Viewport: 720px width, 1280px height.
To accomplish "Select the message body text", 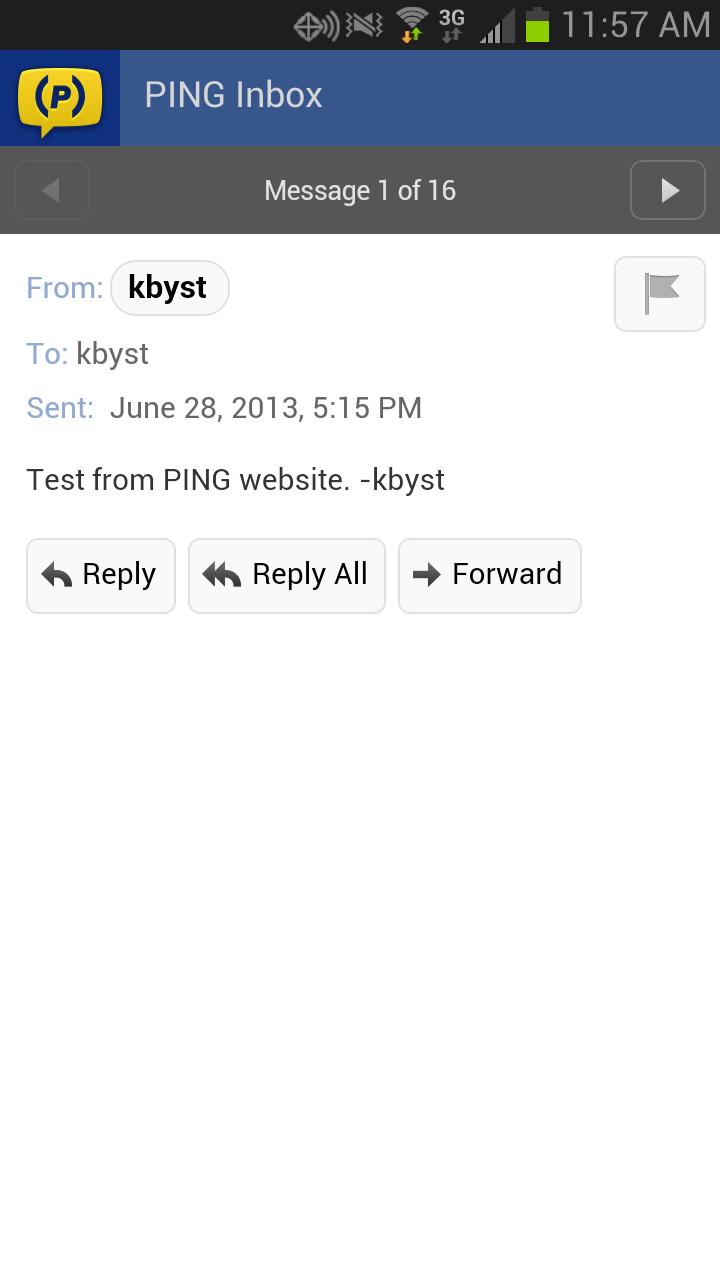I will click(x=234, y=479).
